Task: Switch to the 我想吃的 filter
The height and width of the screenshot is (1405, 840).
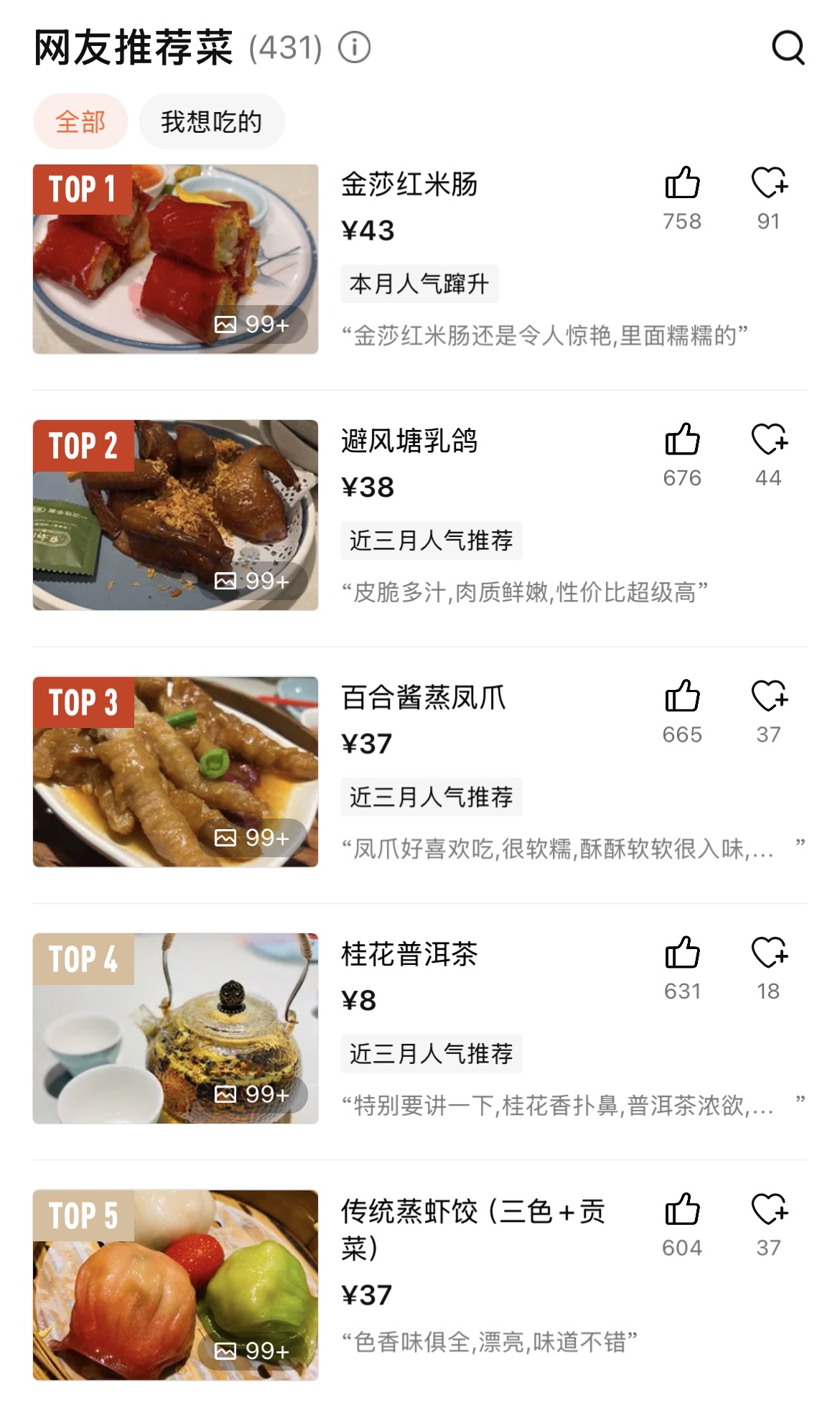Action: 211,121
